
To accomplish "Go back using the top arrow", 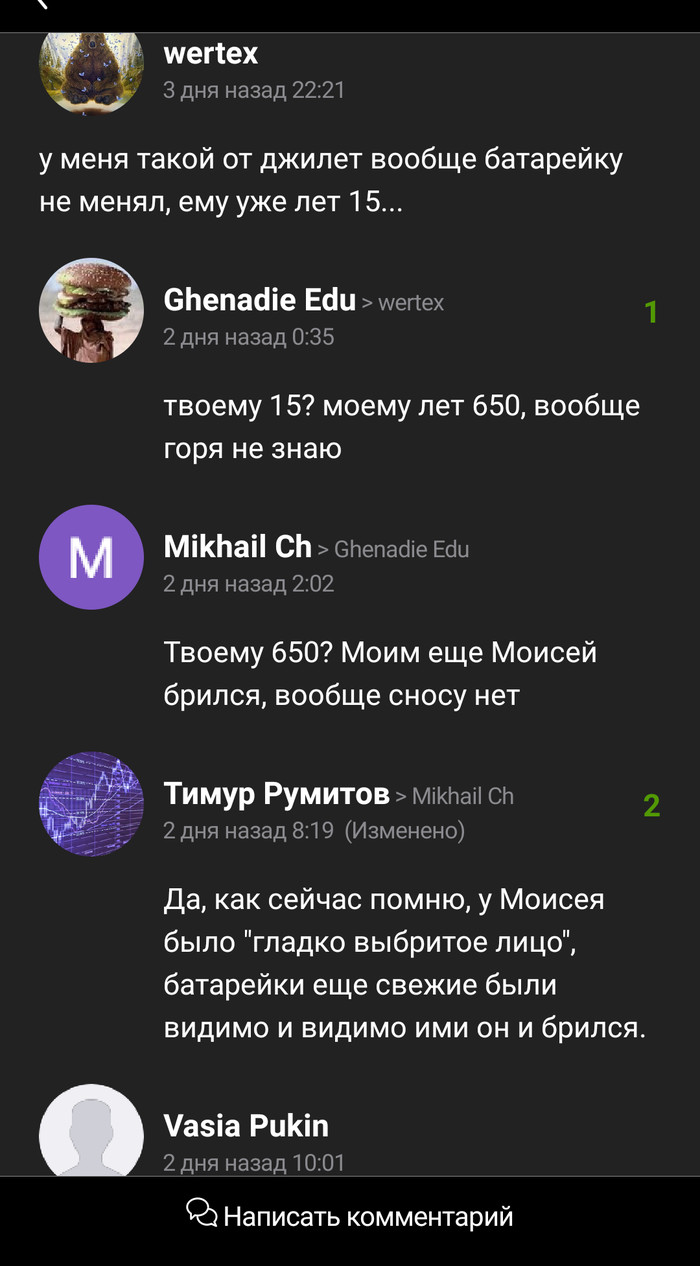I will click(42, 5).
